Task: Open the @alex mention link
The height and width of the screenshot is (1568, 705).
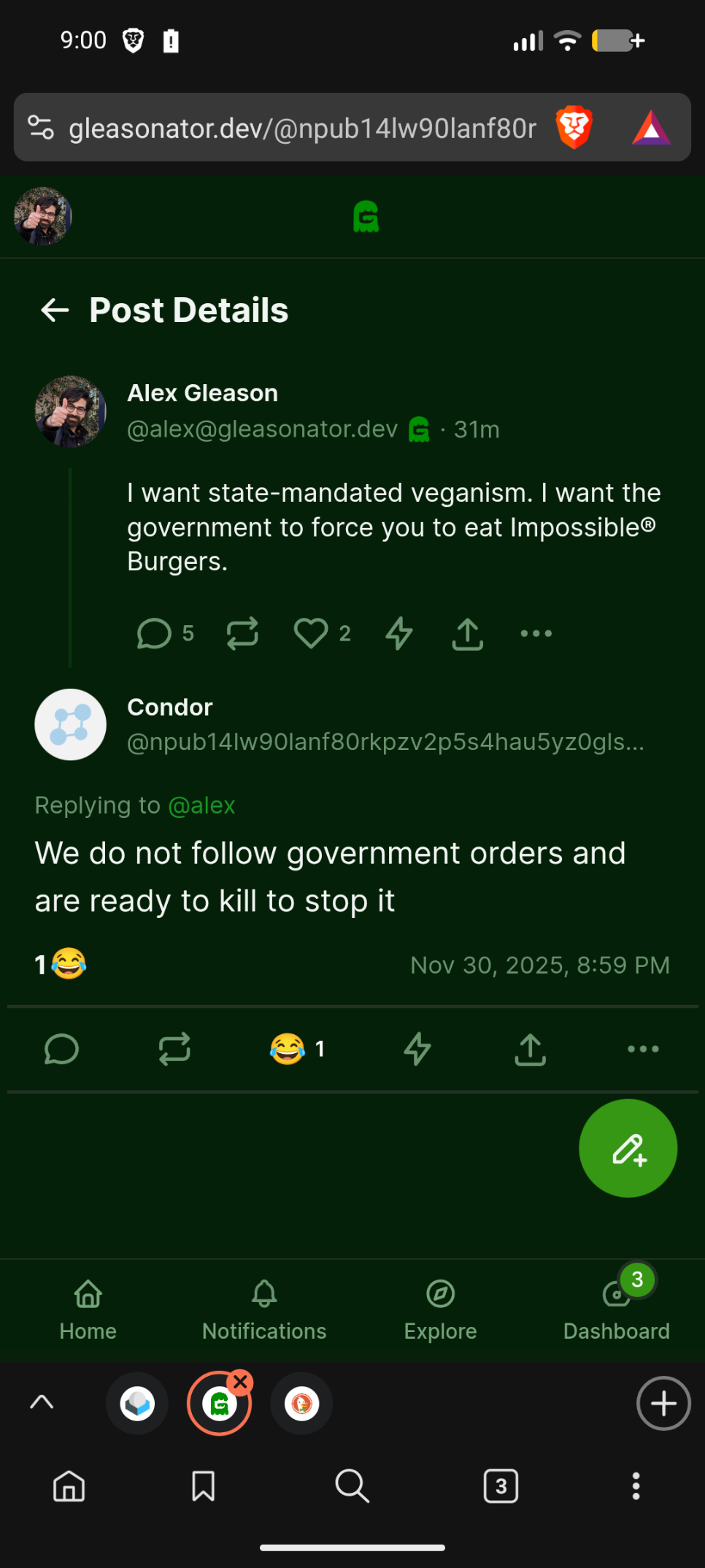Action: 202,805
